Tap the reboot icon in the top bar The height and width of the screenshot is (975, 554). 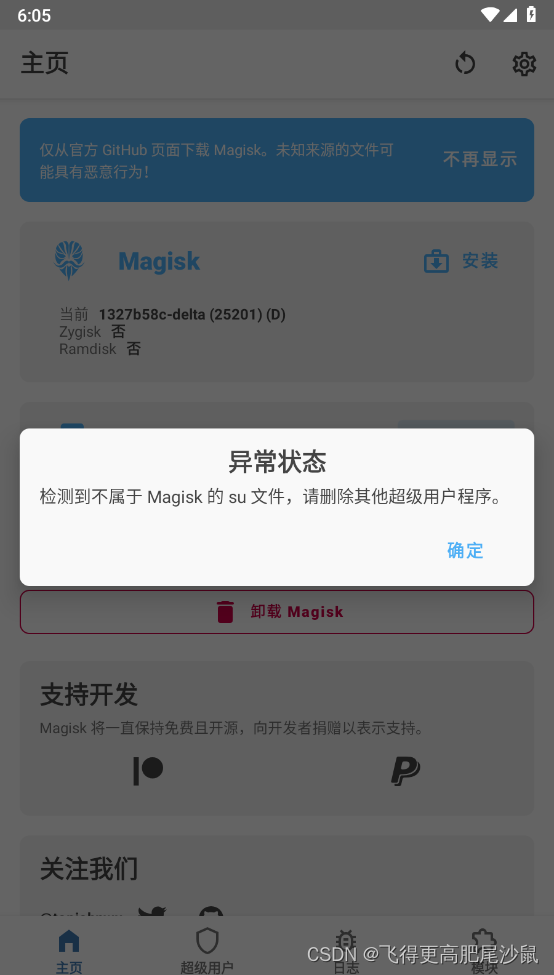coord(465,63)
